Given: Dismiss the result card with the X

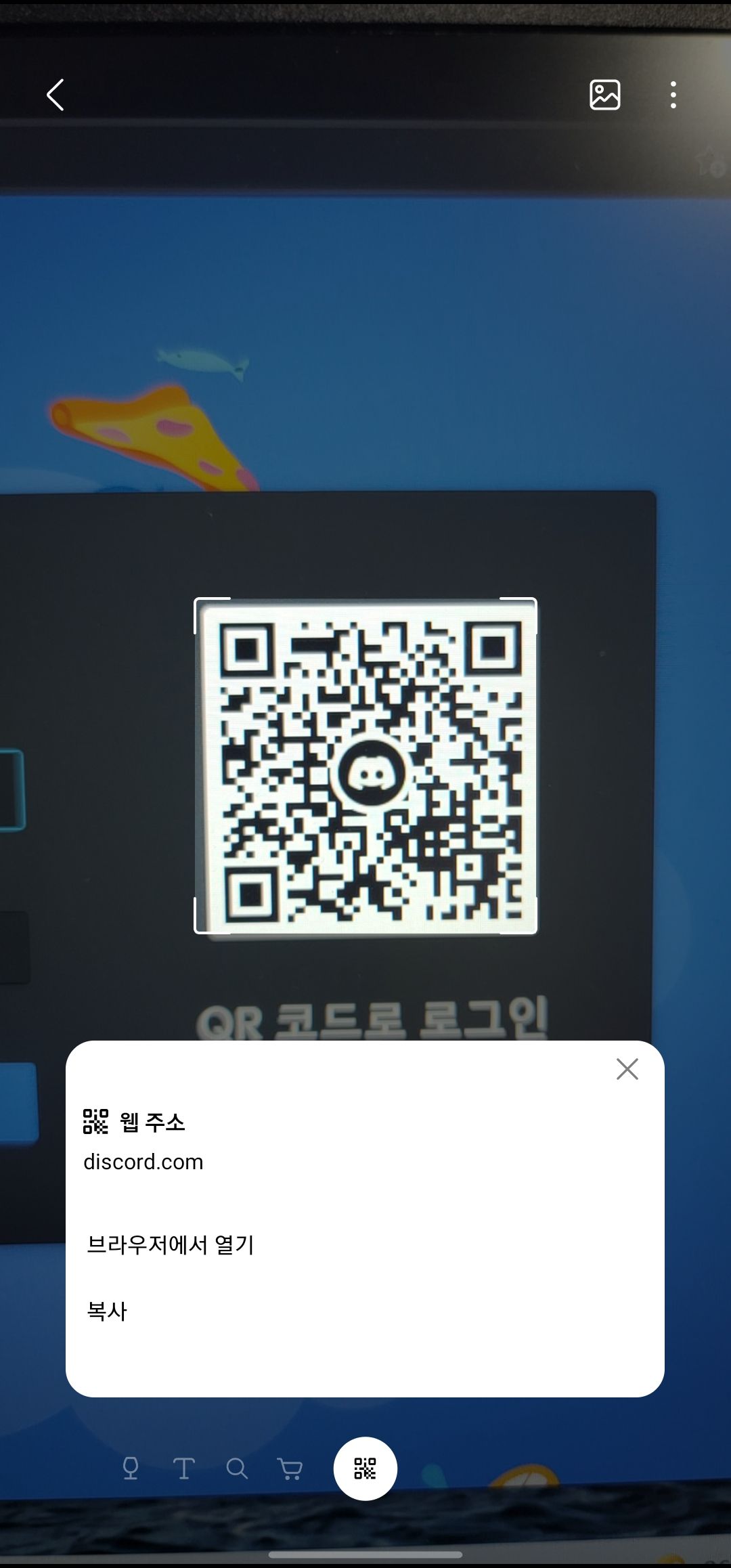Looking at the screenshot, I should [x=627, y=1069].
